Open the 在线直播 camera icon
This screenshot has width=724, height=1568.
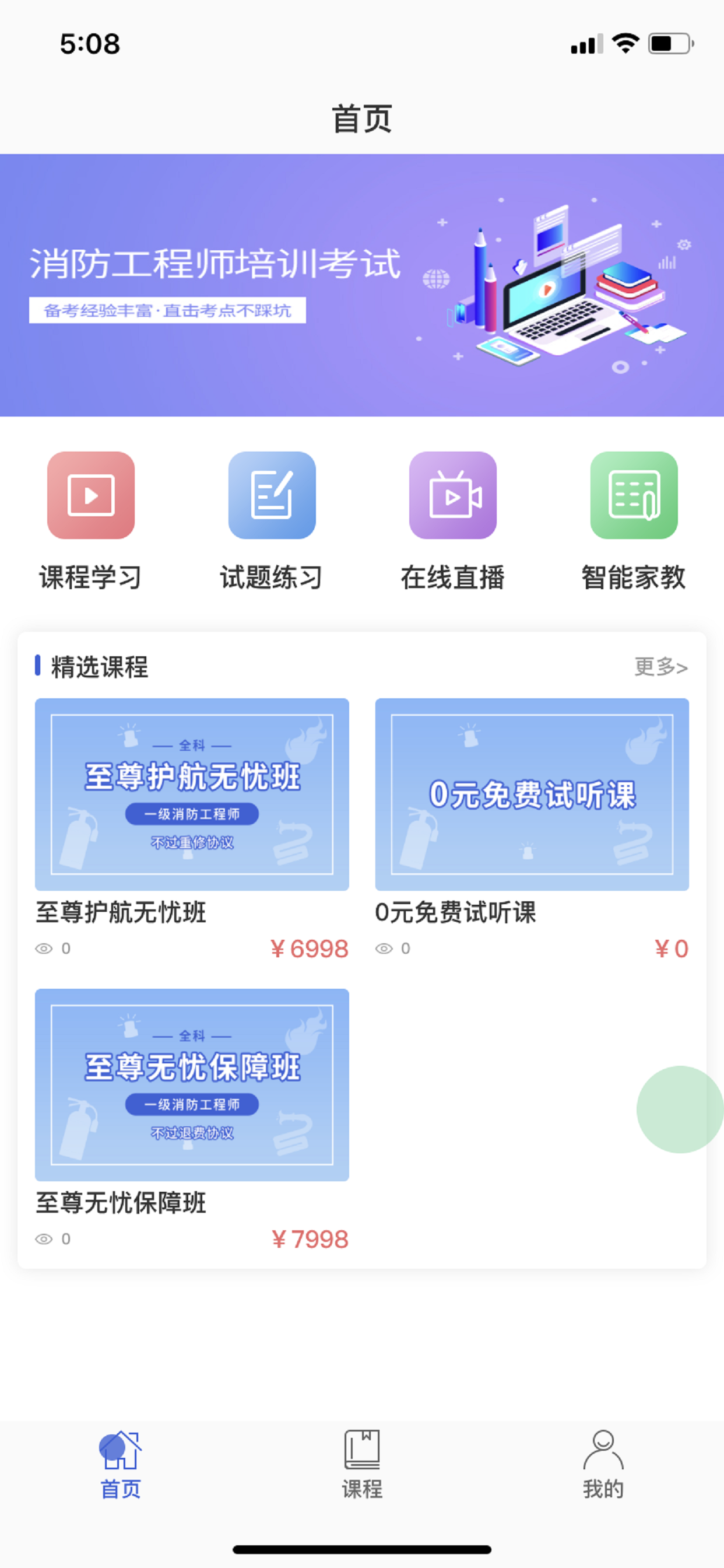(x=453, y=495)
